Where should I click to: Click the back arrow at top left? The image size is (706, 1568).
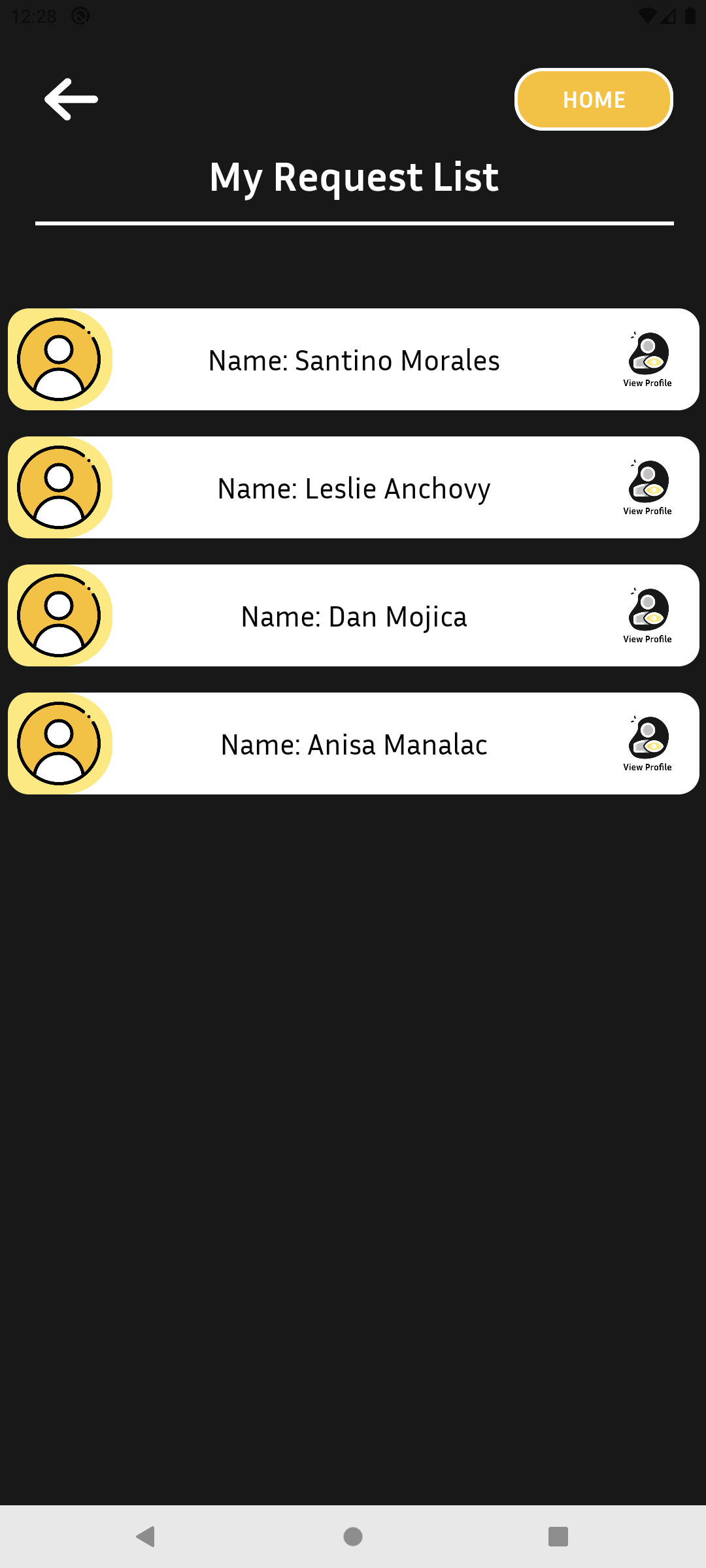tap(70, 99)
